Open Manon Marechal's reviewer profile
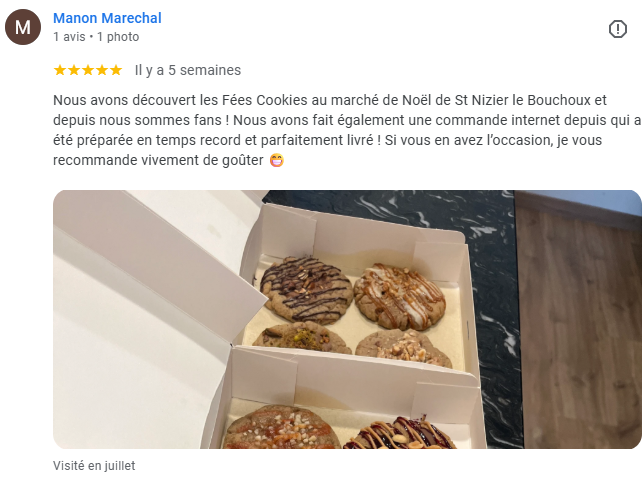 click(x=107, y=18)
